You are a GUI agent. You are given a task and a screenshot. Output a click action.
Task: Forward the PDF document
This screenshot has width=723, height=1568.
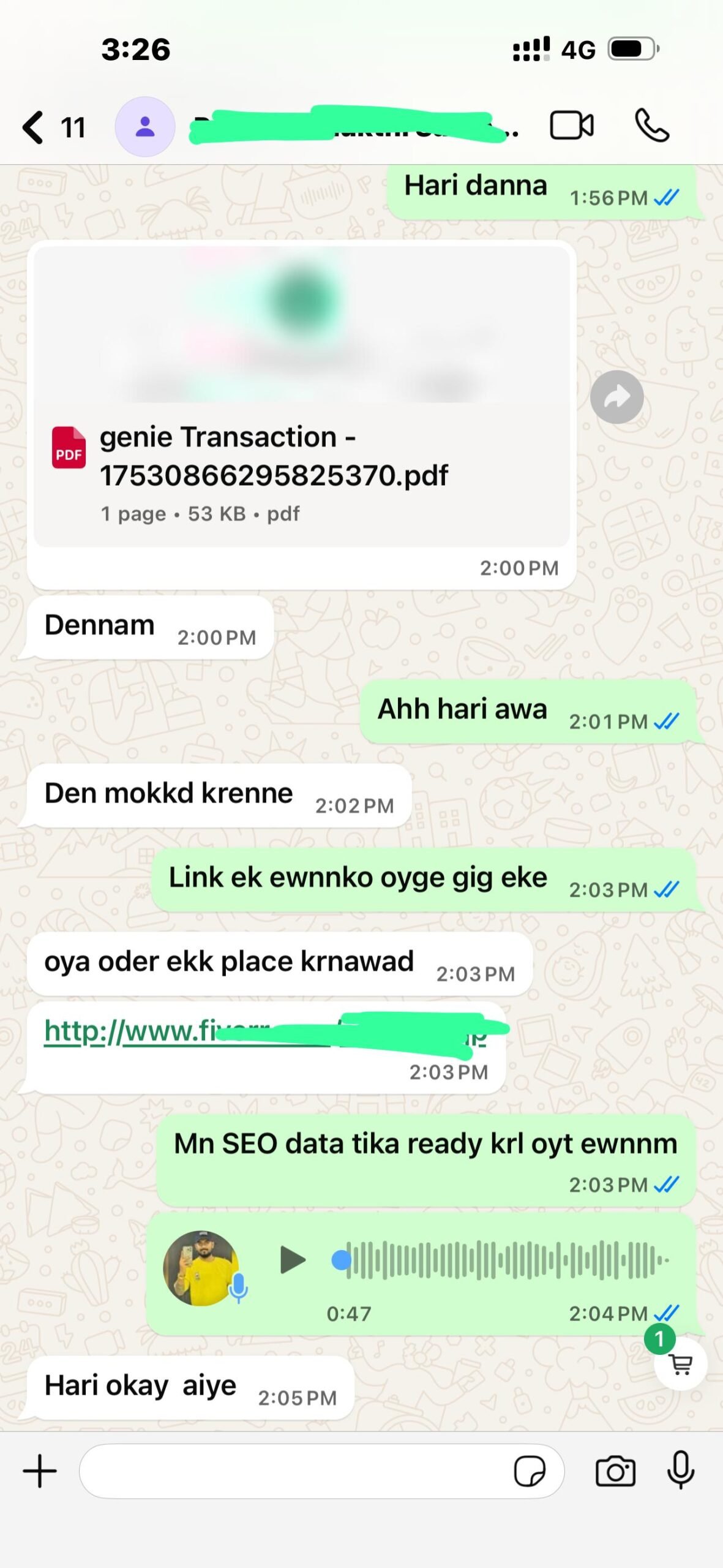(x=617, y=397)
